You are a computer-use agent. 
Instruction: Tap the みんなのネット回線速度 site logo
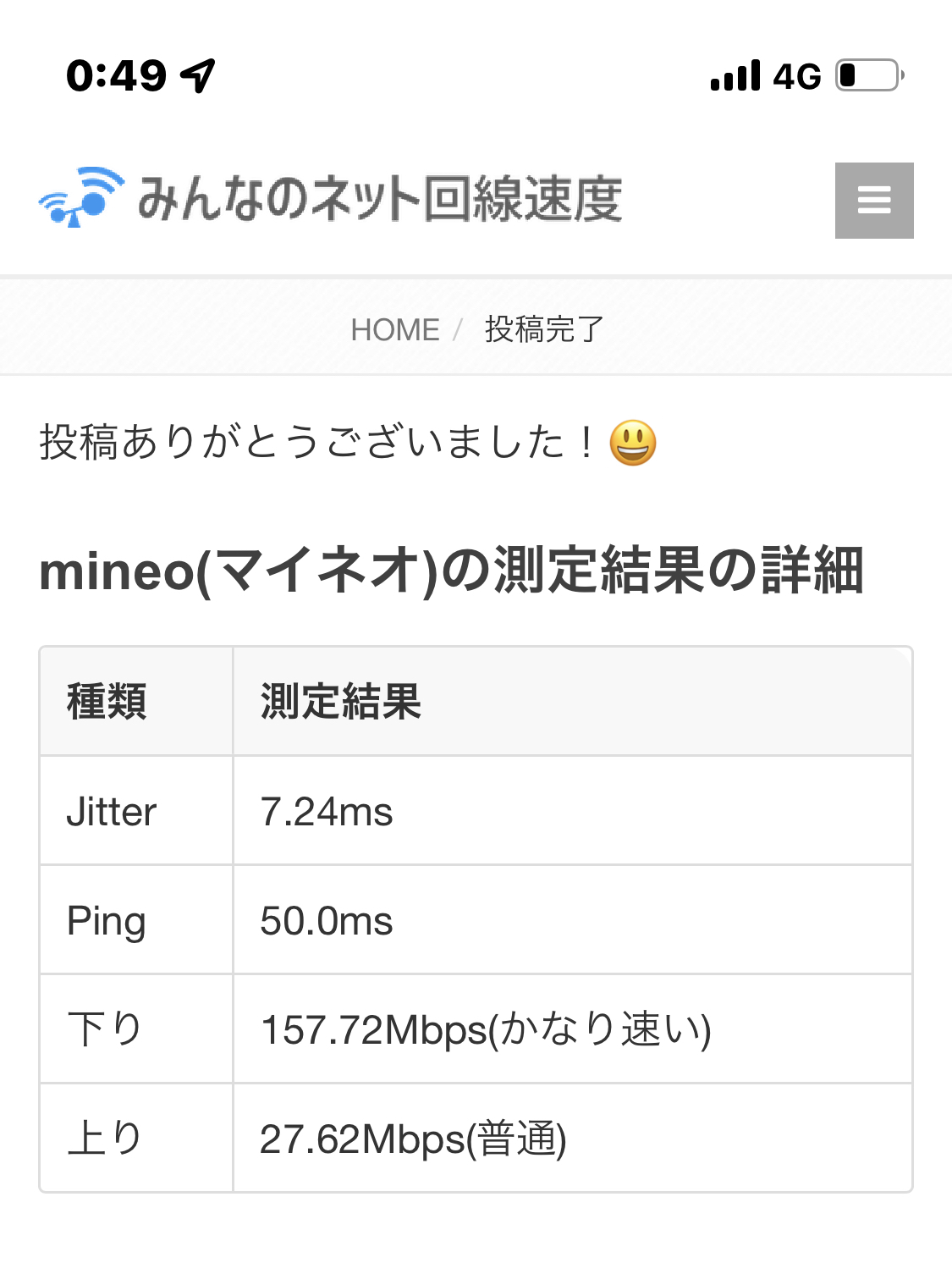(330, 198)
